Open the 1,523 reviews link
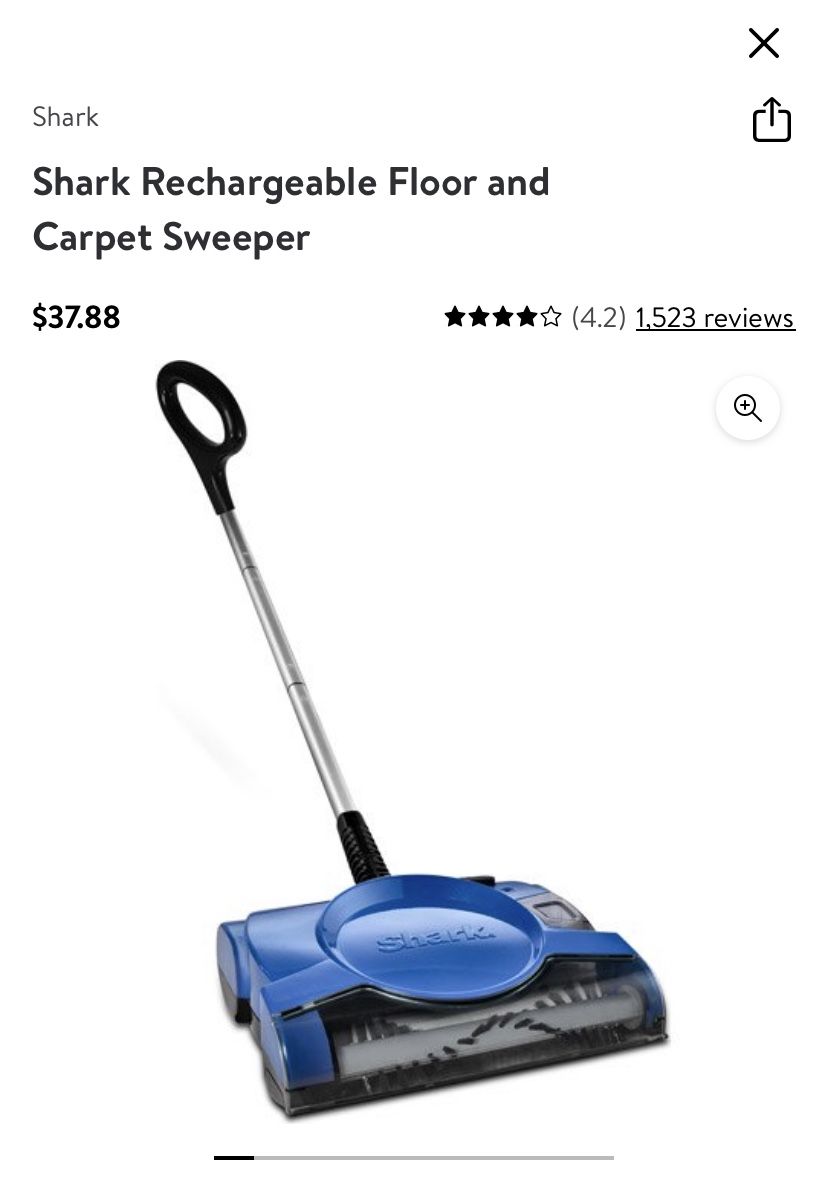This screenshot has height=1199, width=828. point(714,318)
